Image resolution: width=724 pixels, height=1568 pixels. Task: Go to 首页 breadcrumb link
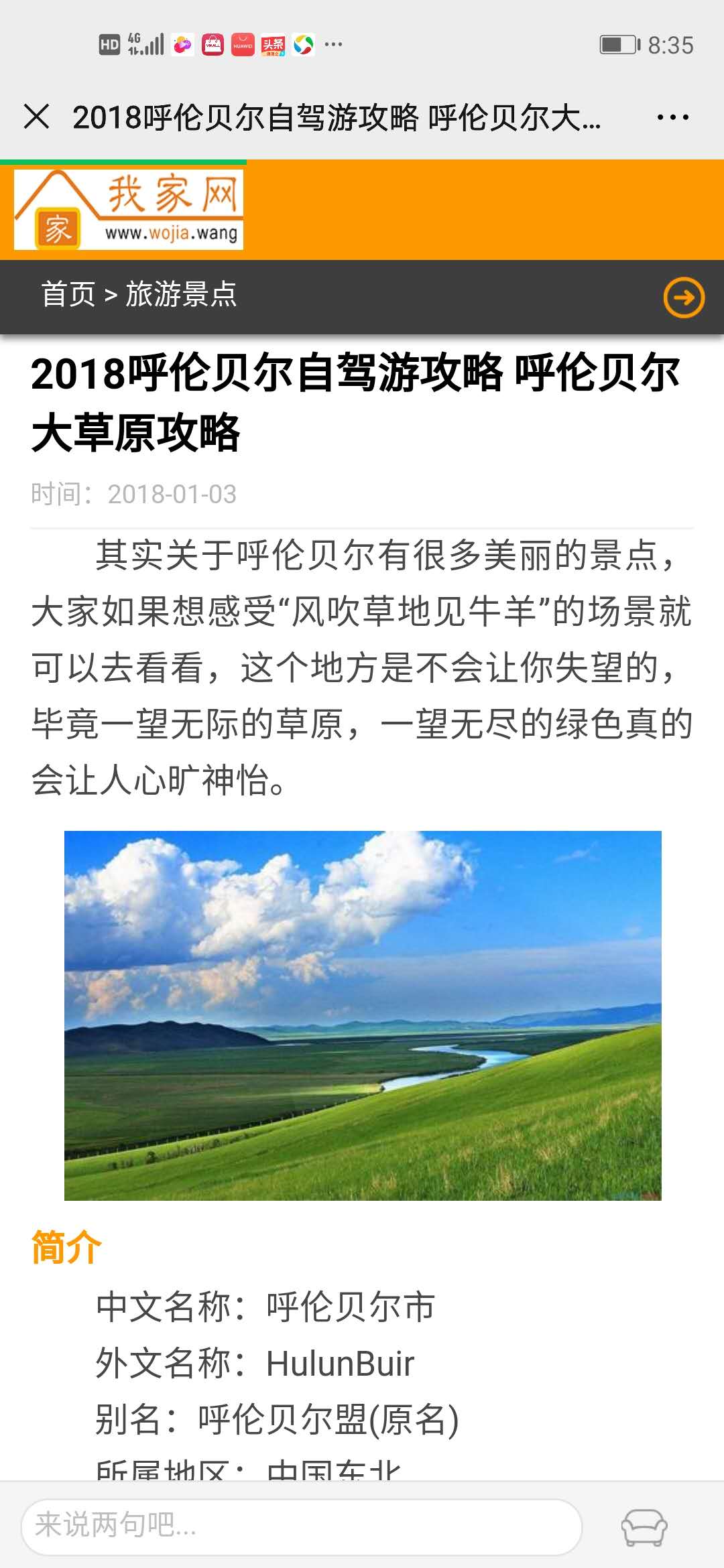click(x=68, y=295)
